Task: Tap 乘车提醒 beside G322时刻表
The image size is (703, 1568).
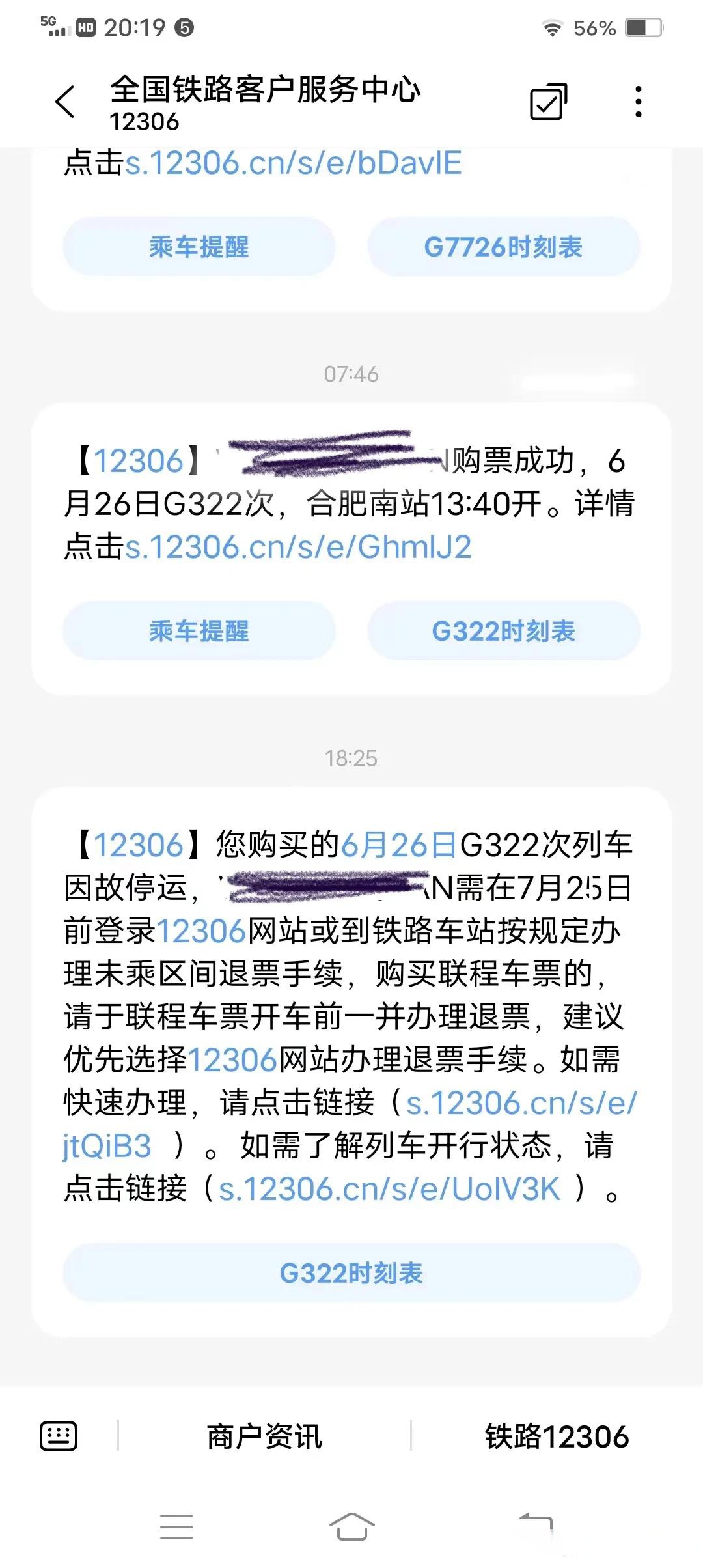Action: point(199,631)
